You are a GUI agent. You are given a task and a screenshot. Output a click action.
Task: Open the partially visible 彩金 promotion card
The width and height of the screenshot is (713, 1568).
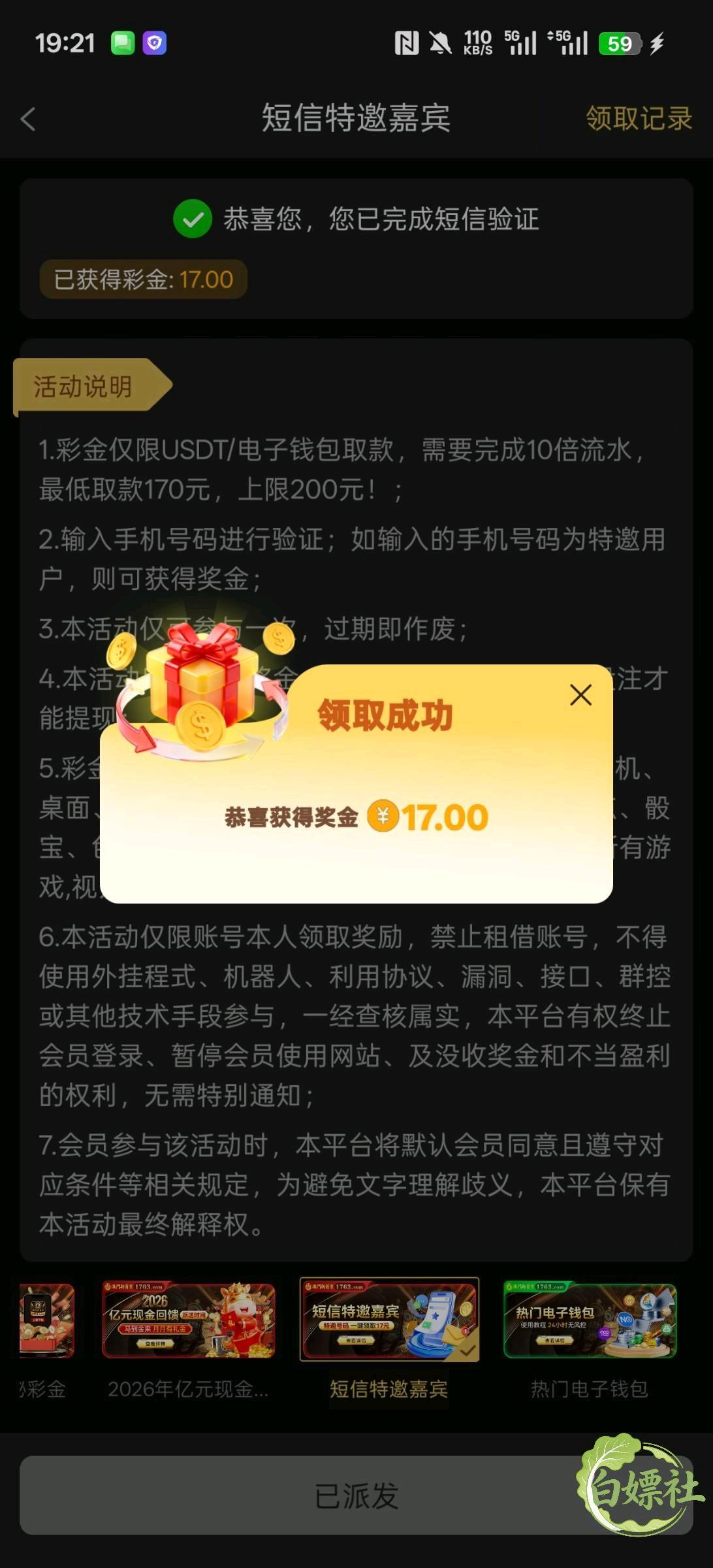[x=46, y=1321]
